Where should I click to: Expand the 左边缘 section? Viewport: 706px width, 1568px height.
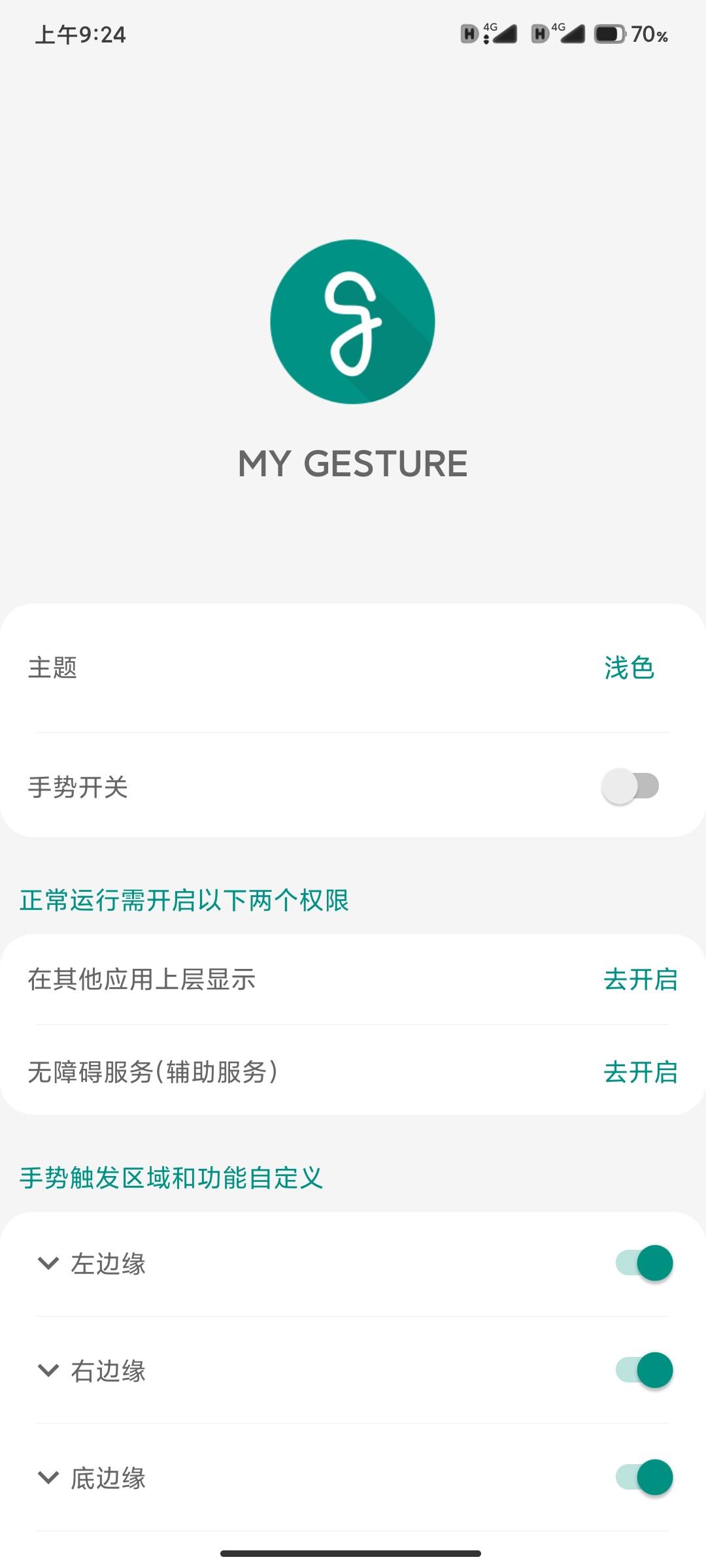48,1263
